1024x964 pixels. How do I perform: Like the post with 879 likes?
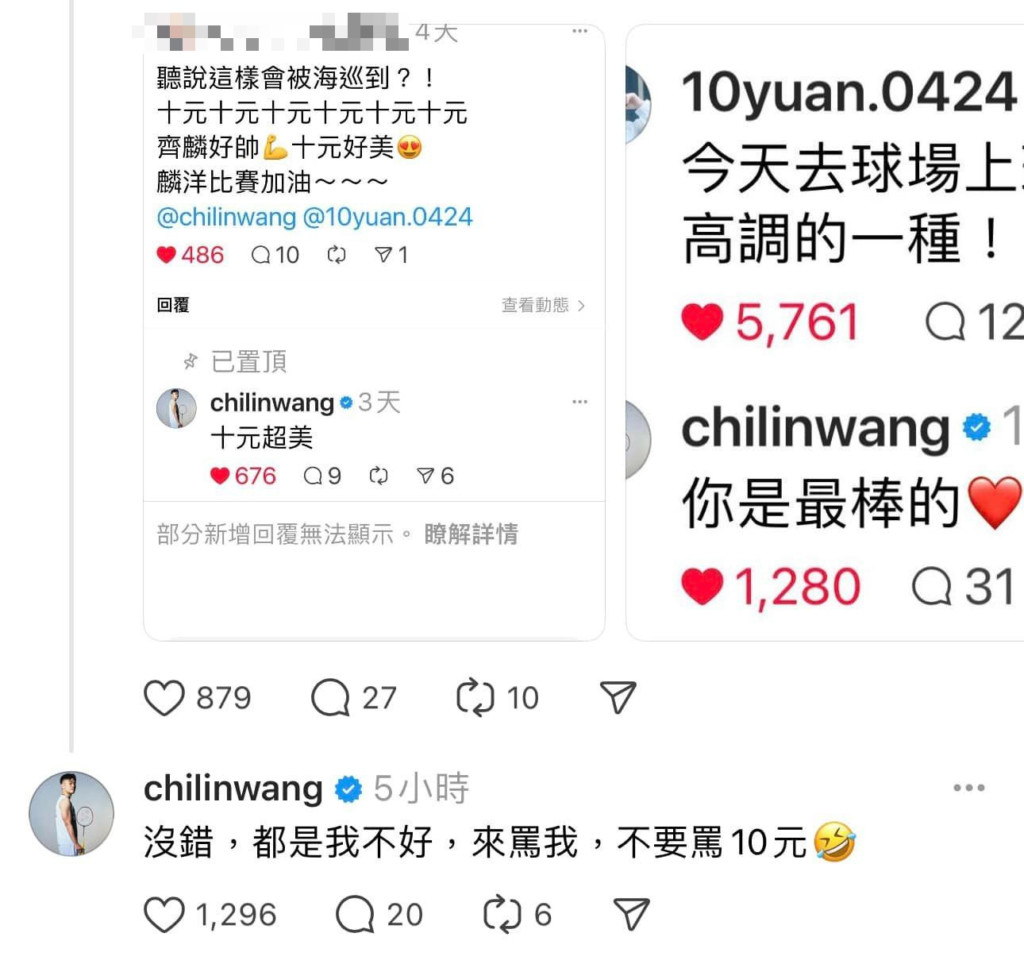point(166,698)
